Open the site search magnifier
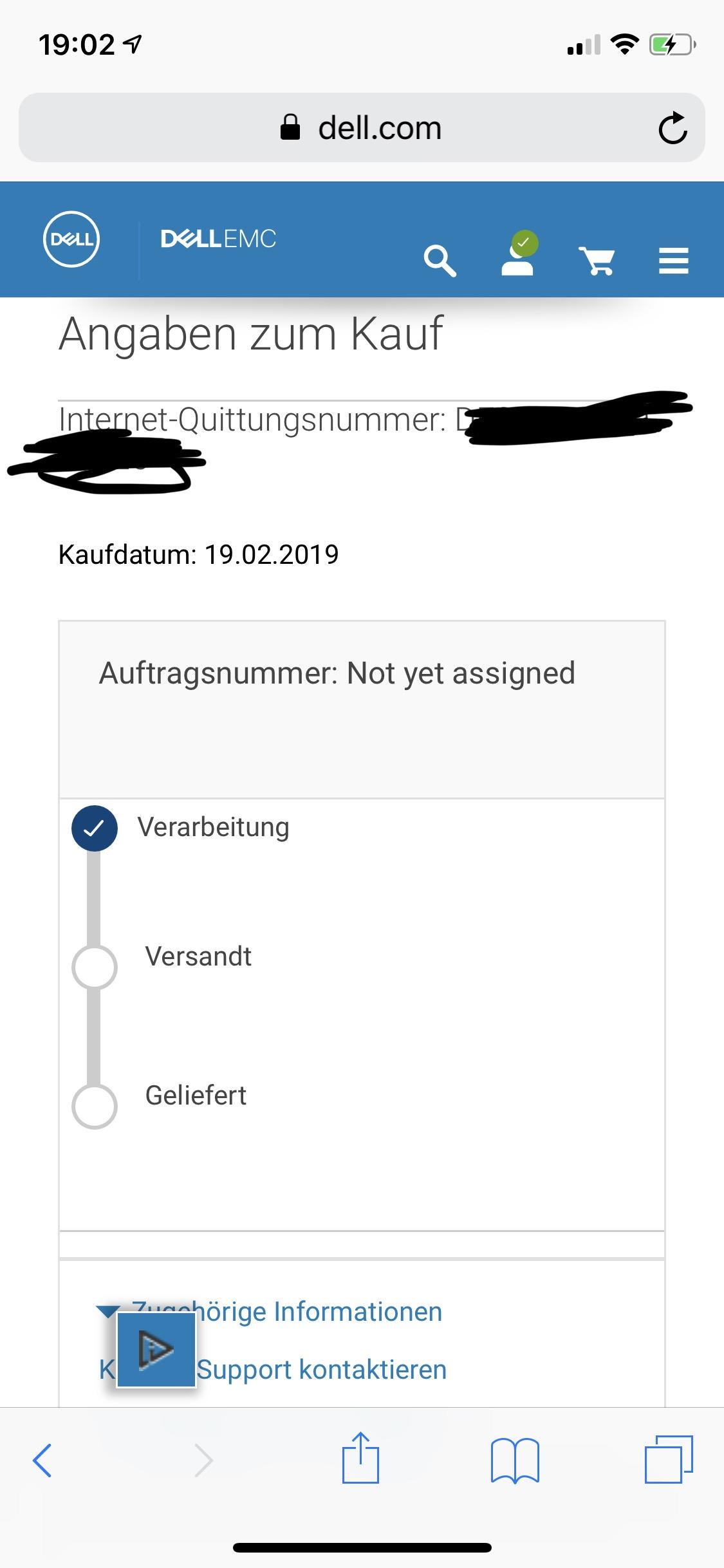This screenshot has width=724, height=1568. 440,261
